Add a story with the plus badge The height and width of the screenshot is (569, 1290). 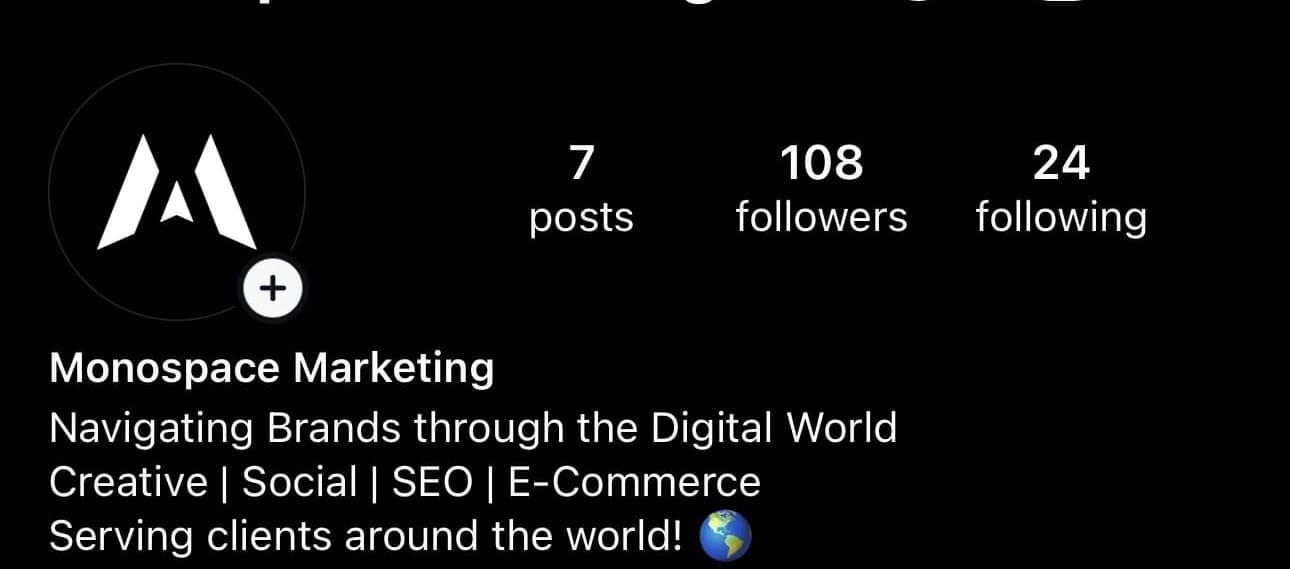[273, 290]
